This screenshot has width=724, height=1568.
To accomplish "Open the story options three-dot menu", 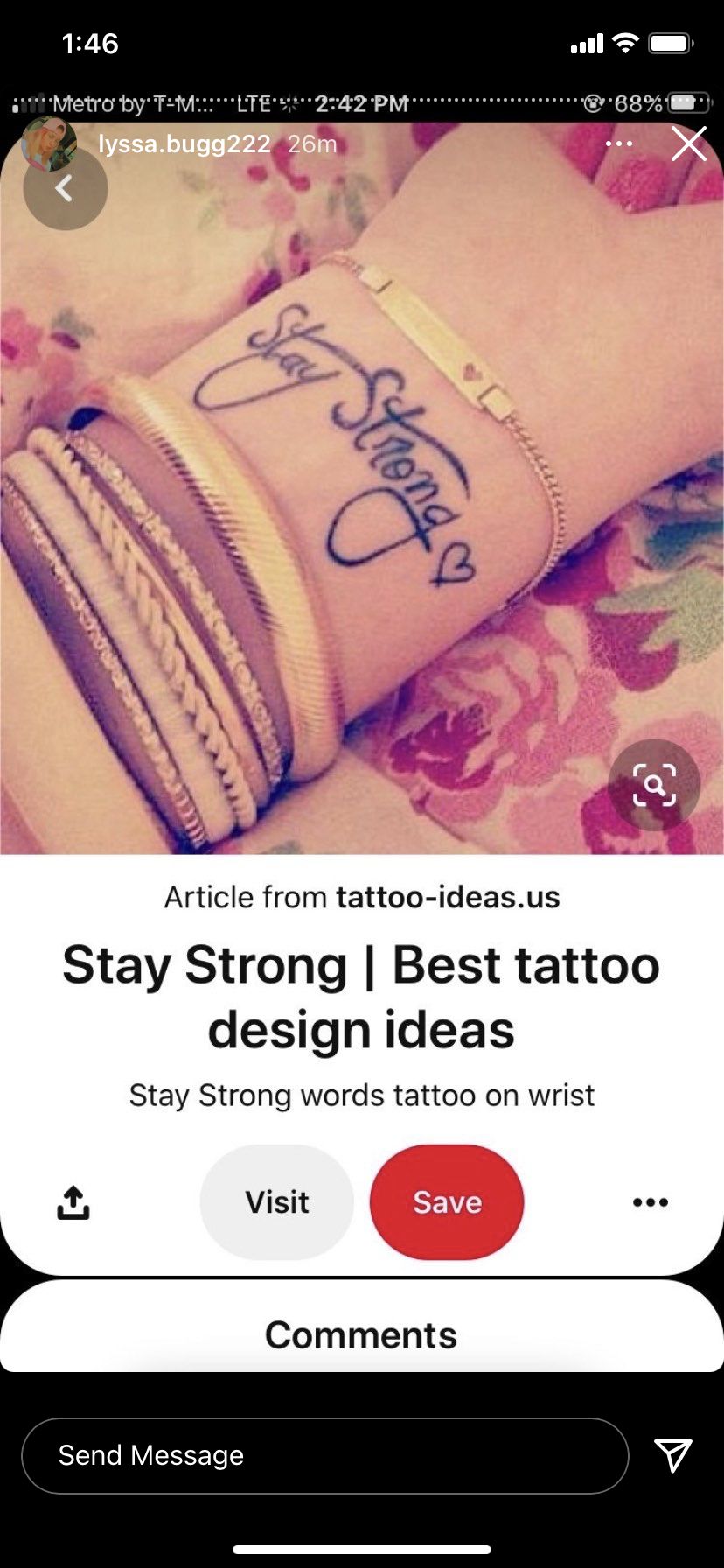I will [619, 143].
